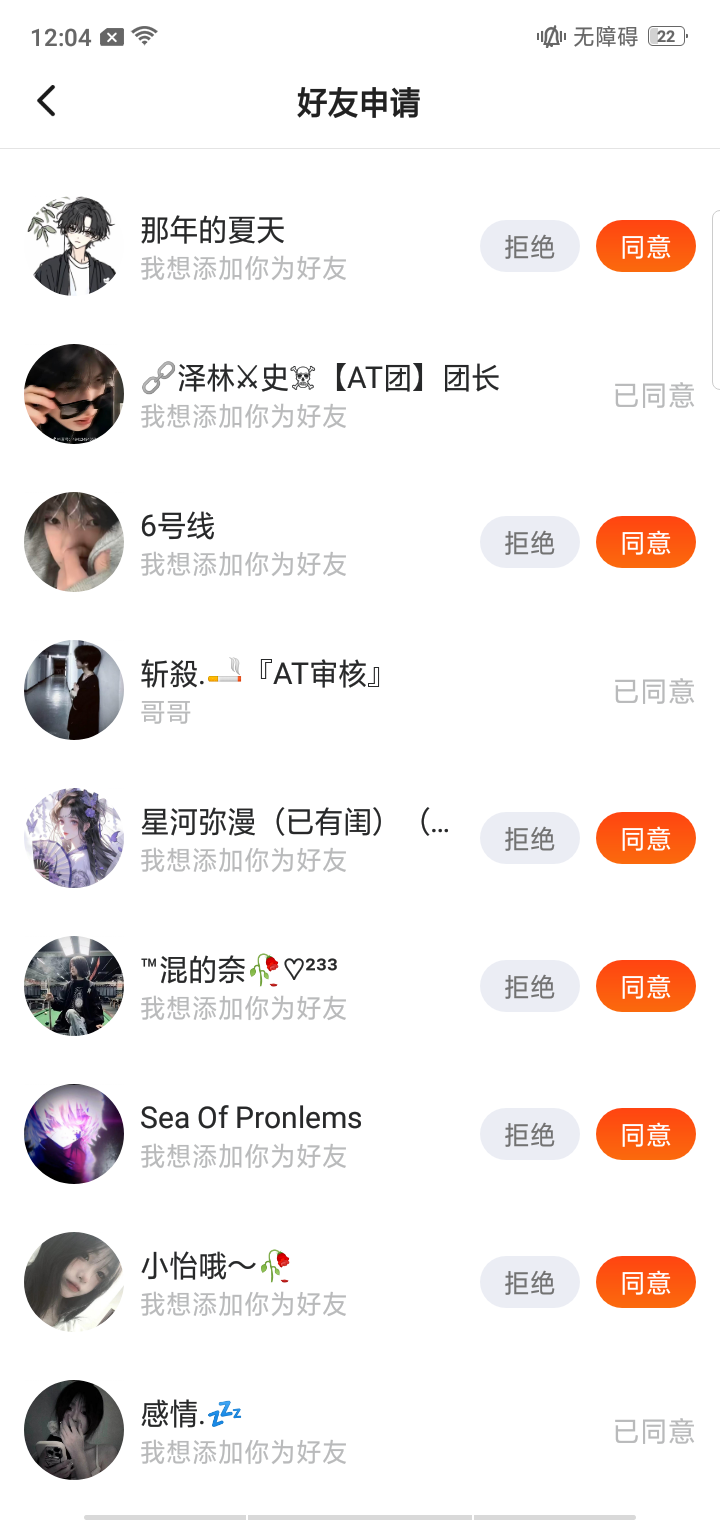Reject friend request from 6号线
Image resolution: width=720 pixels, height=1520 pixels.
[x=529, y=542]
